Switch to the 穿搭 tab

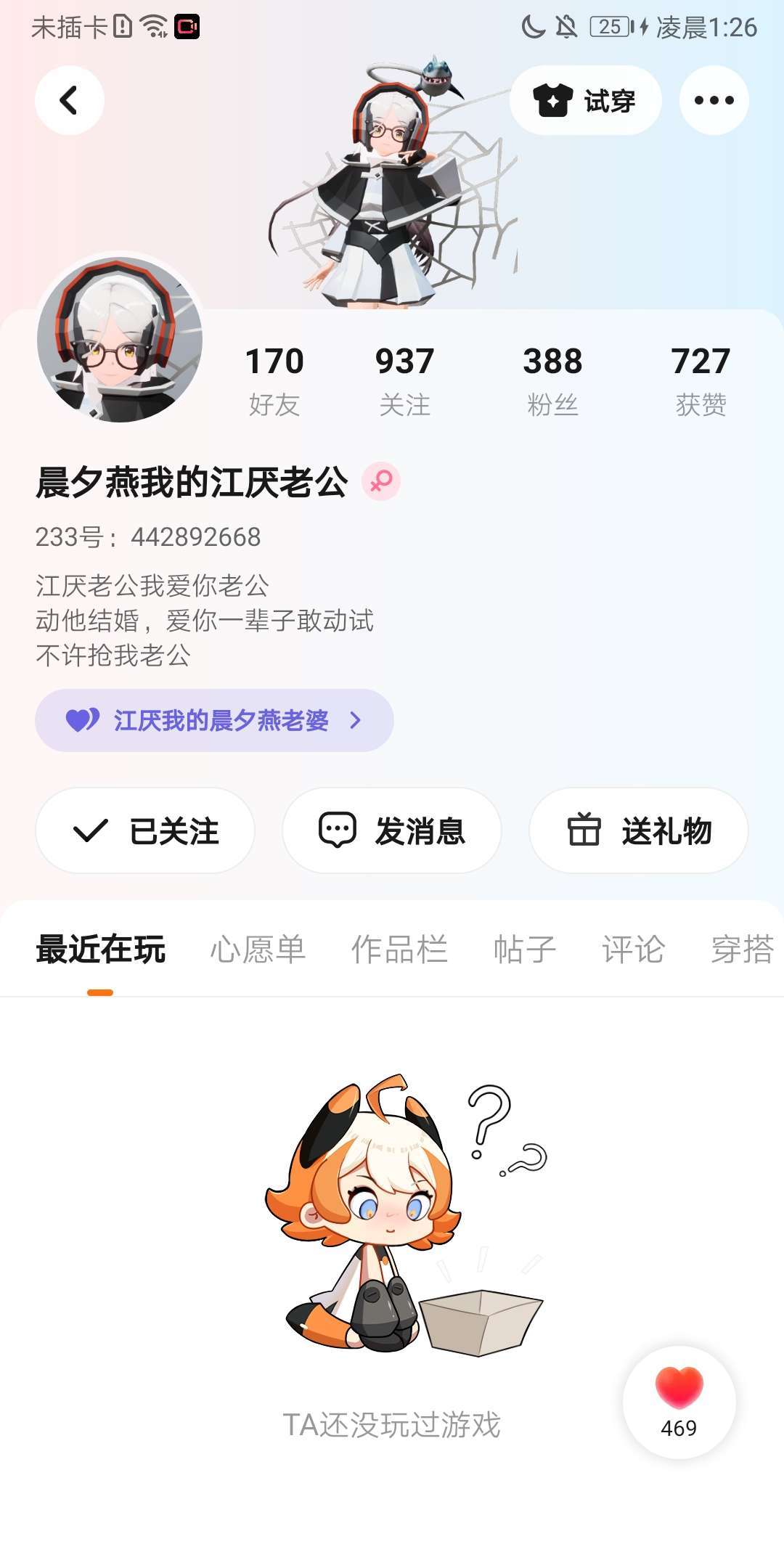click(742, 950)
